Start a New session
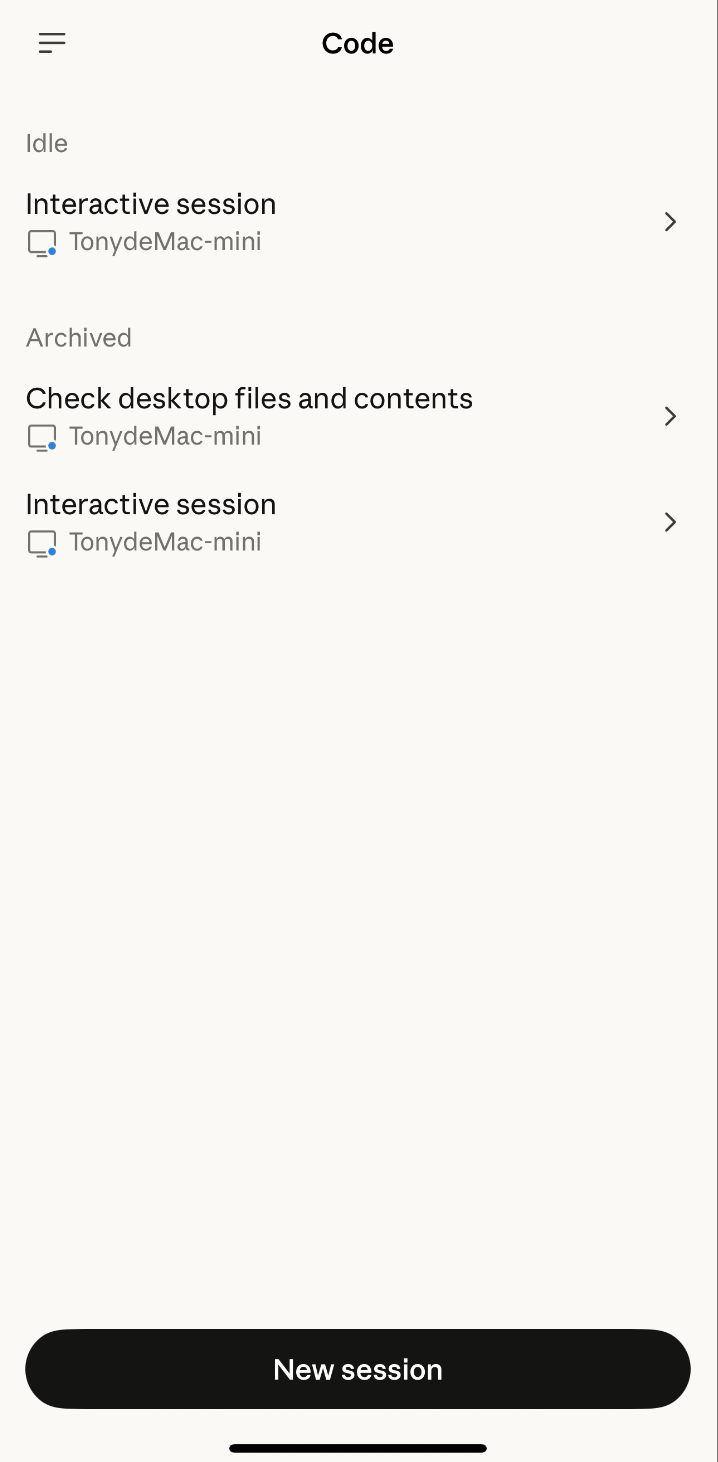718x1462 pixels. coord(358,1369)
